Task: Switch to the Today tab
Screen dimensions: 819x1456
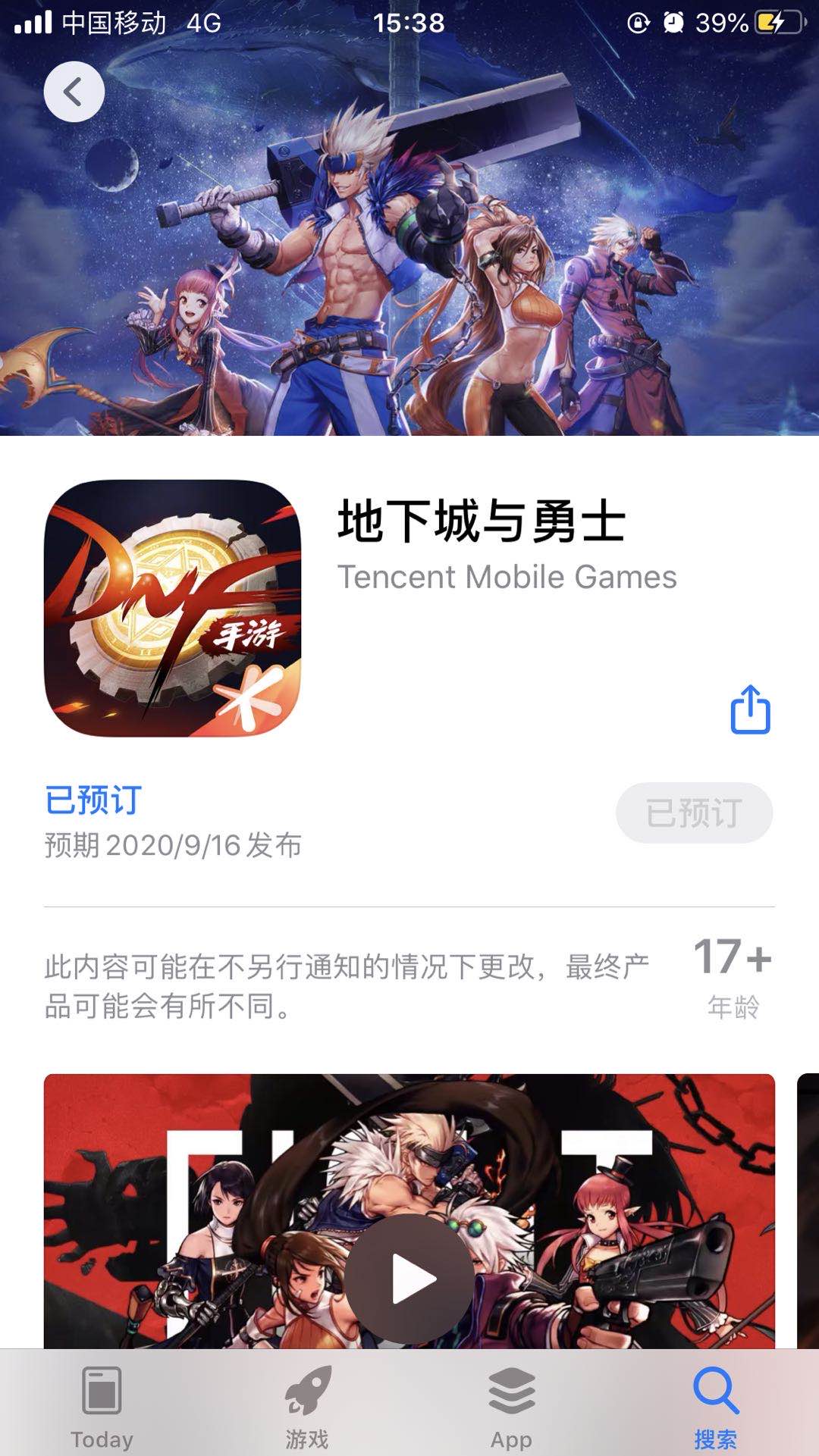Action: [102, 1407]
